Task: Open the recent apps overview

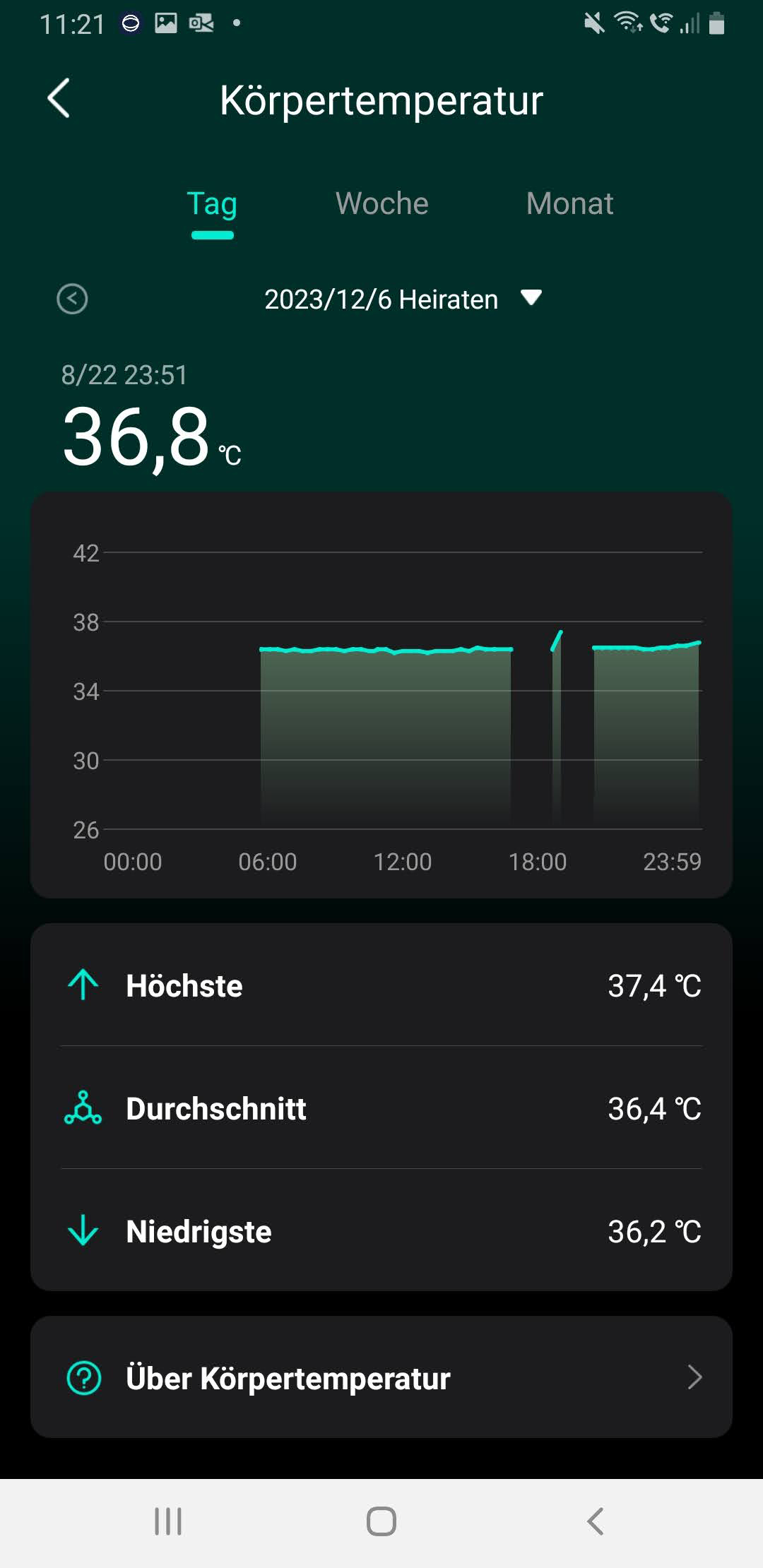Action: click(x=168, y=1521)
